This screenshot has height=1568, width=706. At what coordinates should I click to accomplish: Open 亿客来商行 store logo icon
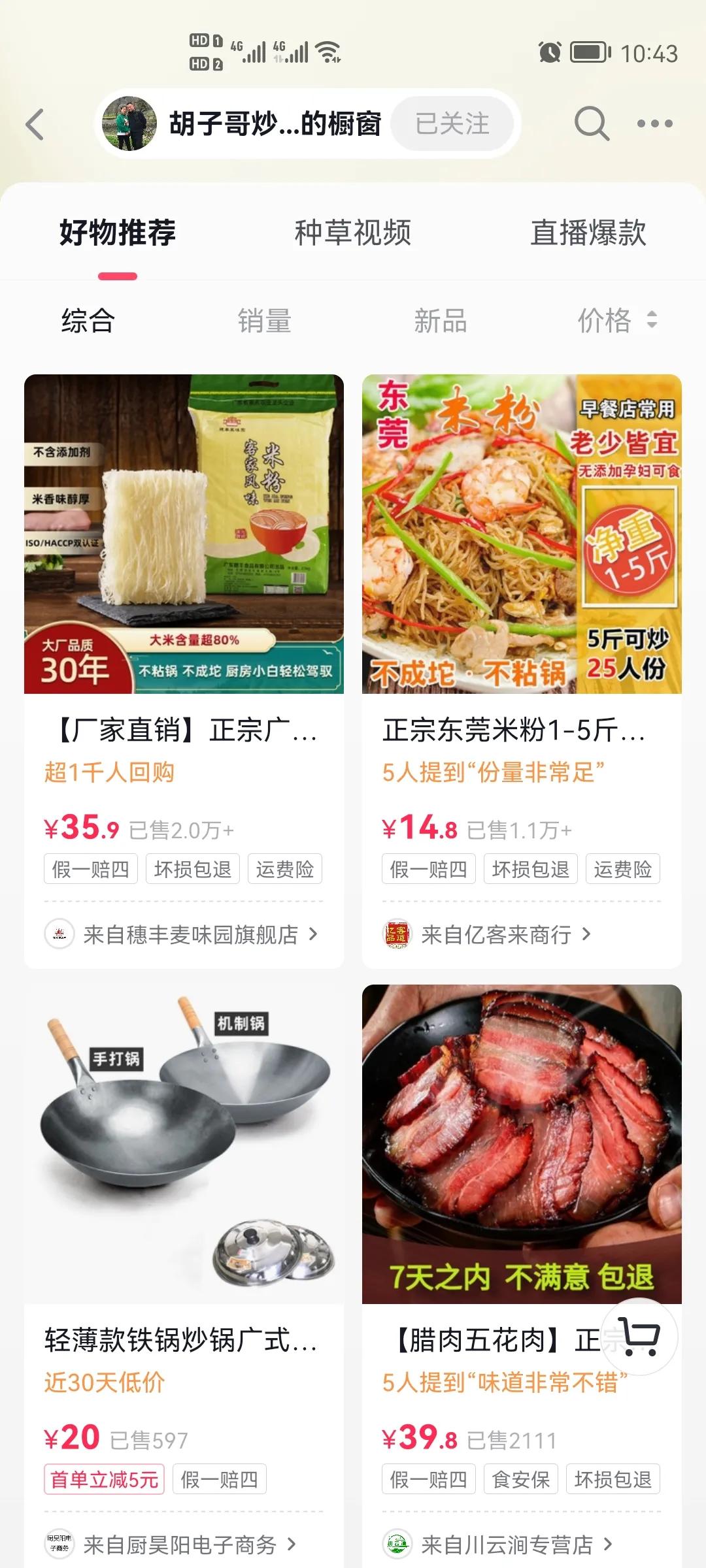pos(397,934)
